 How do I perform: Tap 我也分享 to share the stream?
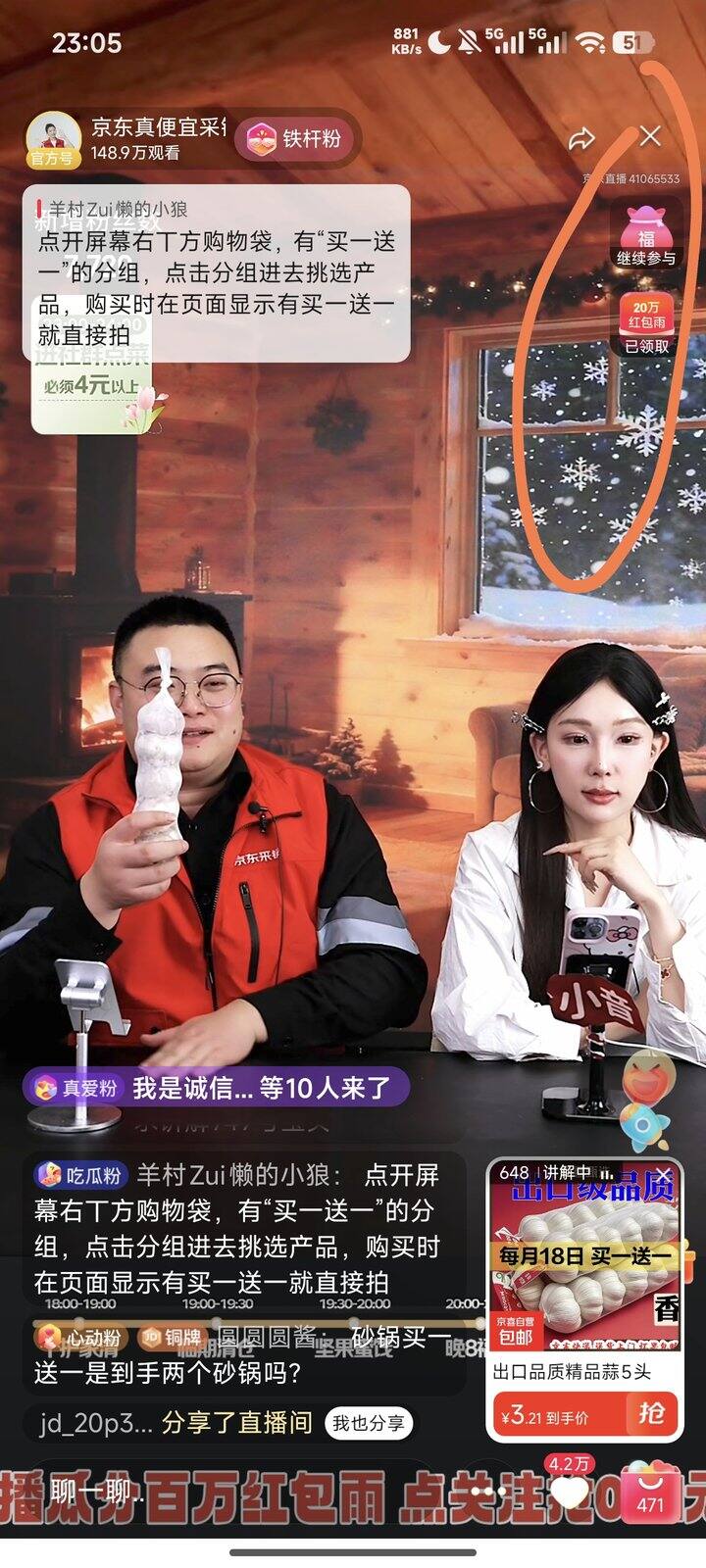[368, 1423]
